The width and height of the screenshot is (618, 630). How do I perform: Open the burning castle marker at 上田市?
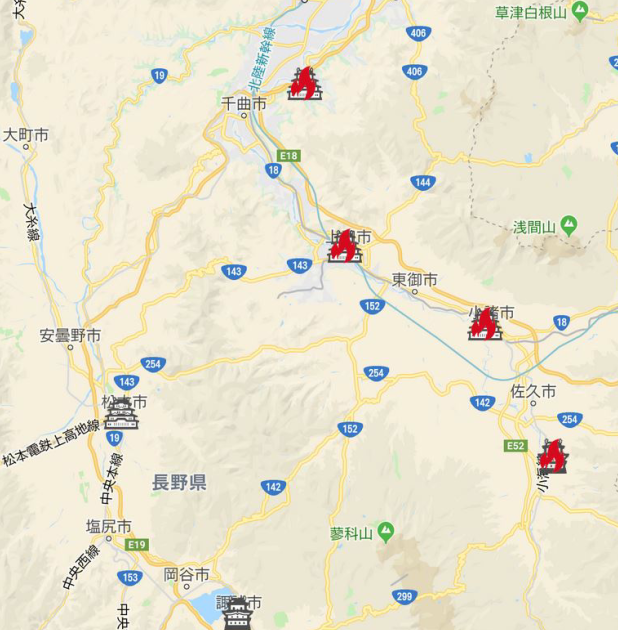[344, 246]
